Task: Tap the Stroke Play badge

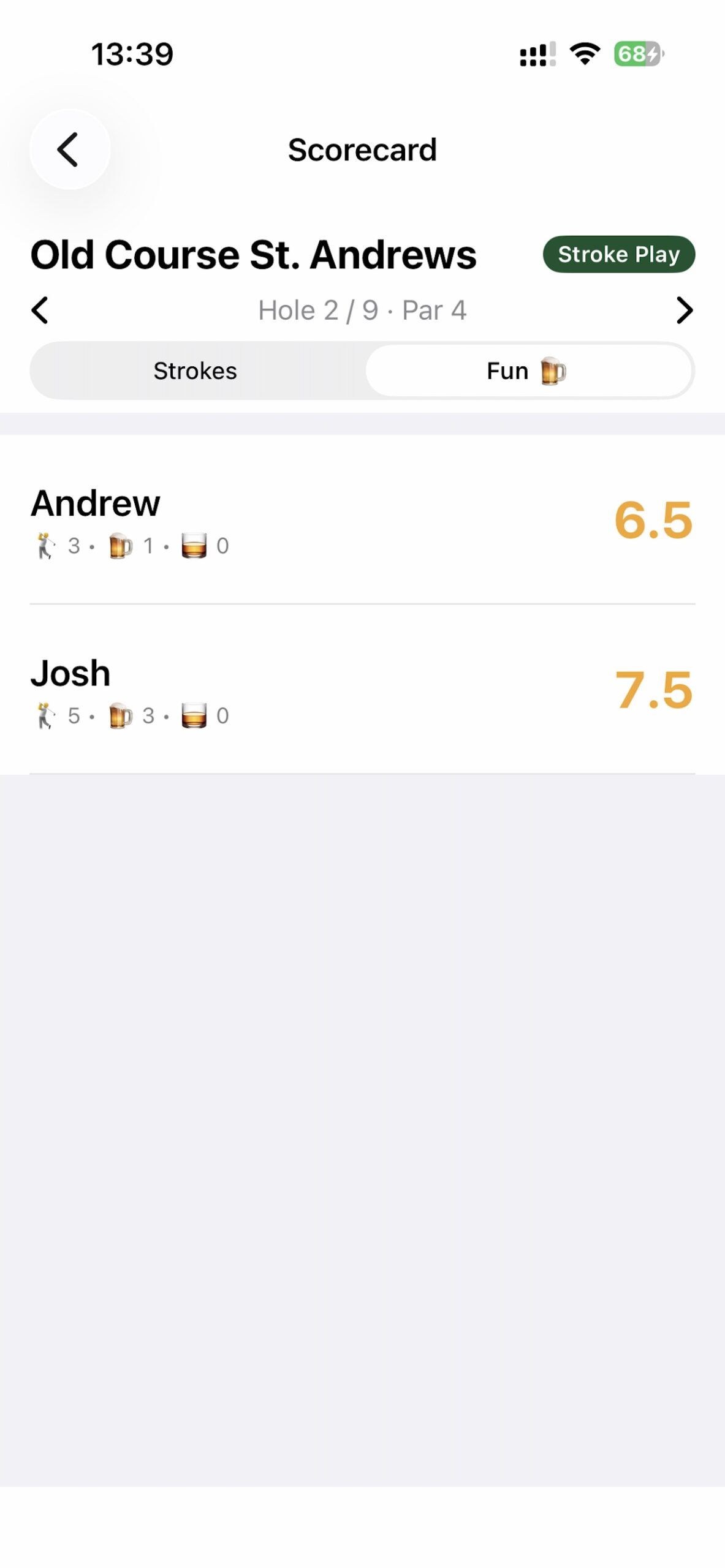Action: [618, 254]
